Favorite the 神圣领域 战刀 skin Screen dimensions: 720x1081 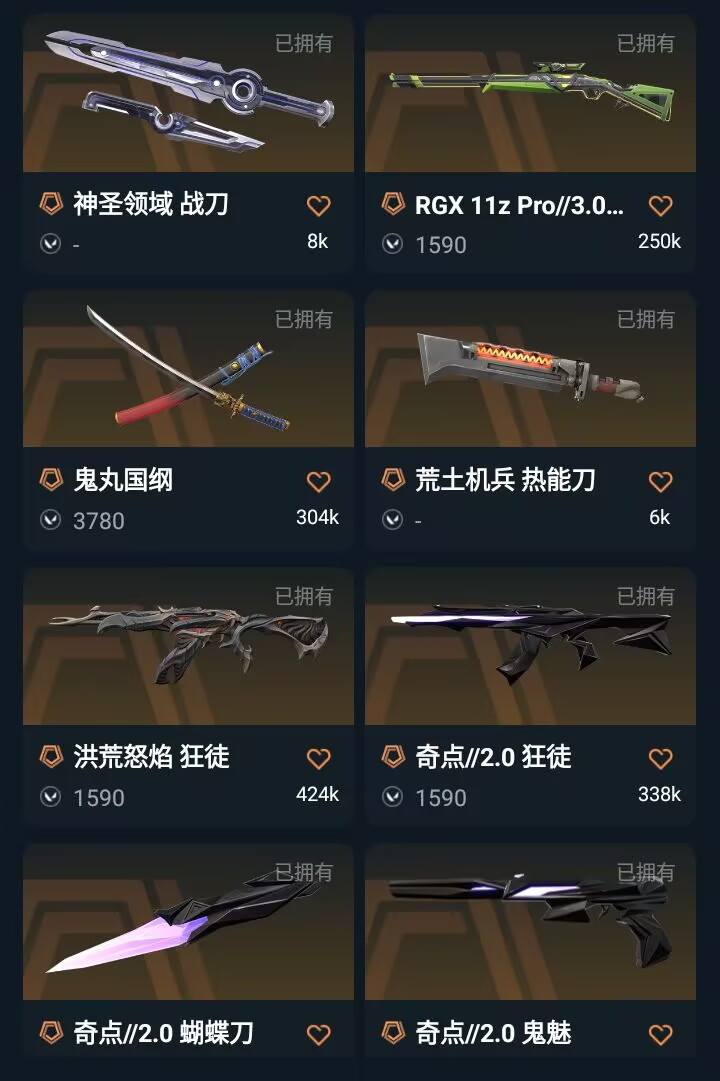[x=318, y=206]
